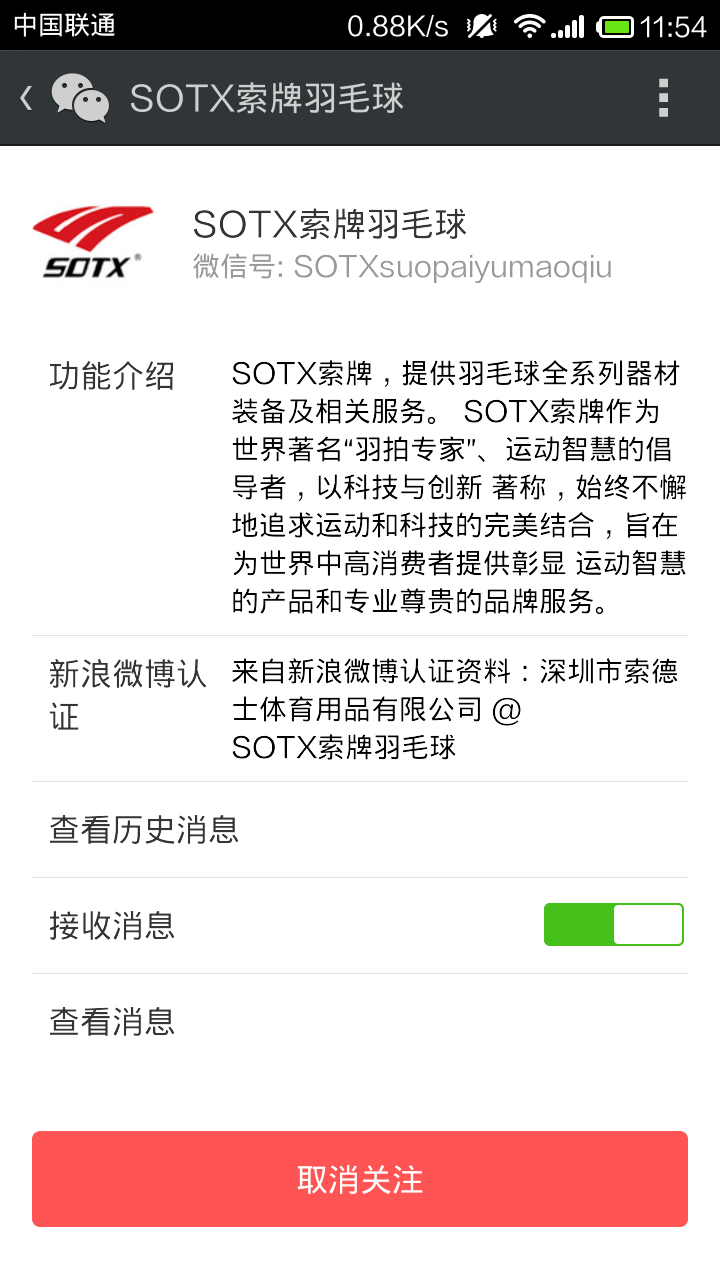Toggle the 接收消息 switch off

coord(614,925)
